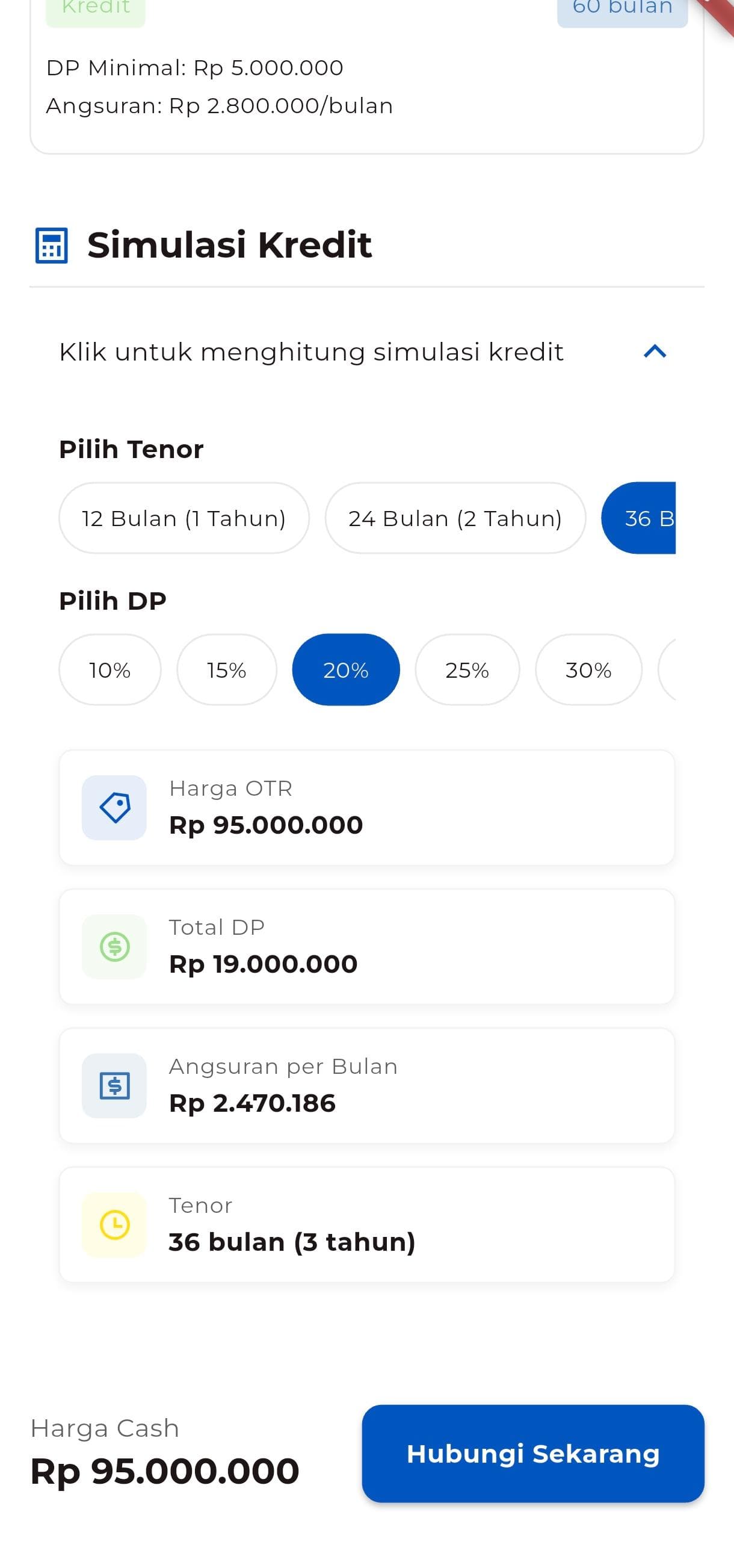734x1568 pixels.
Task: Choose the 24 Bulan (2 Tahun) tenor
Action: coord(455,518)
